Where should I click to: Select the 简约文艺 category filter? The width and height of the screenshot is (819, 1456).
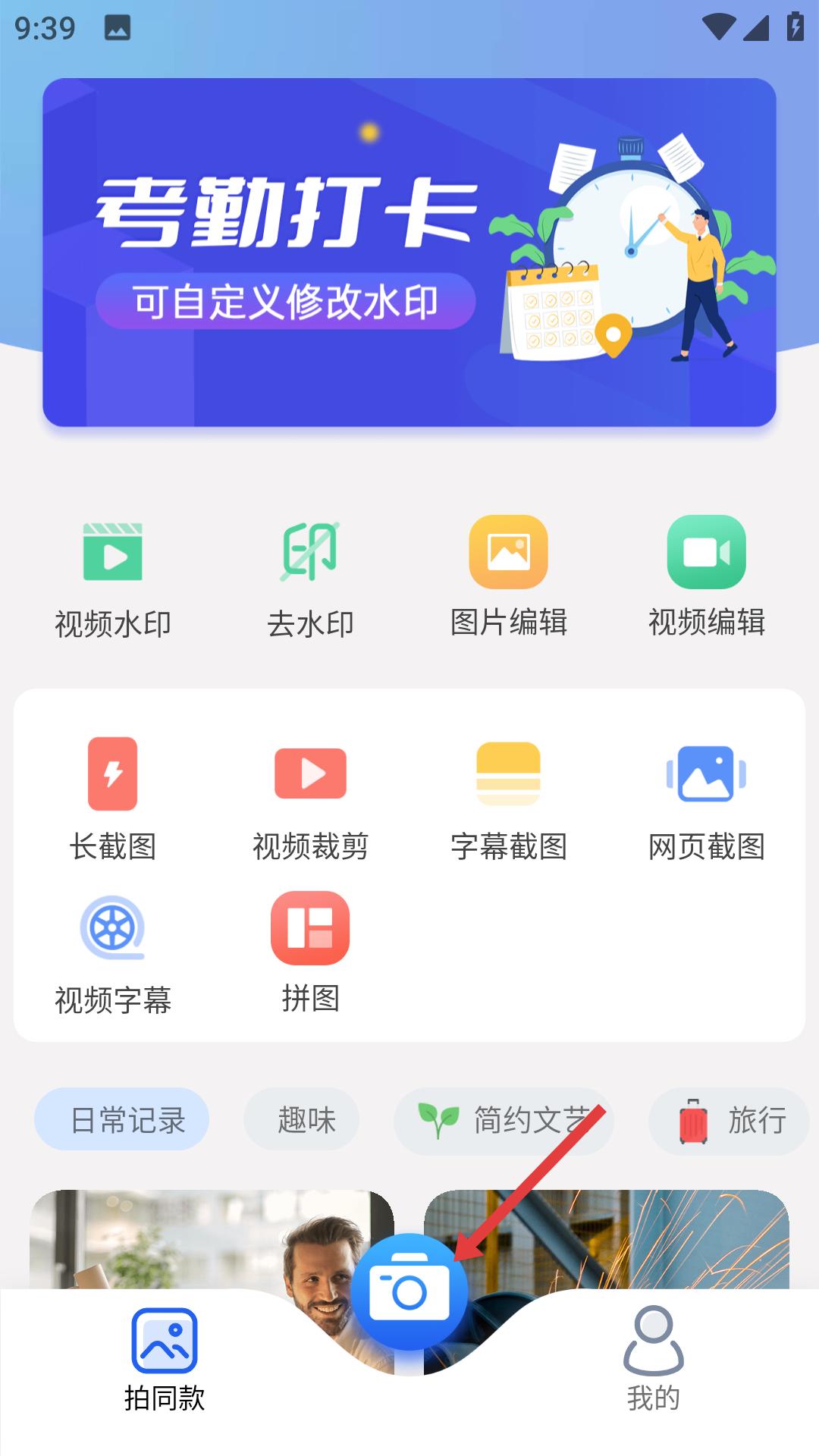click(504, 1118)
